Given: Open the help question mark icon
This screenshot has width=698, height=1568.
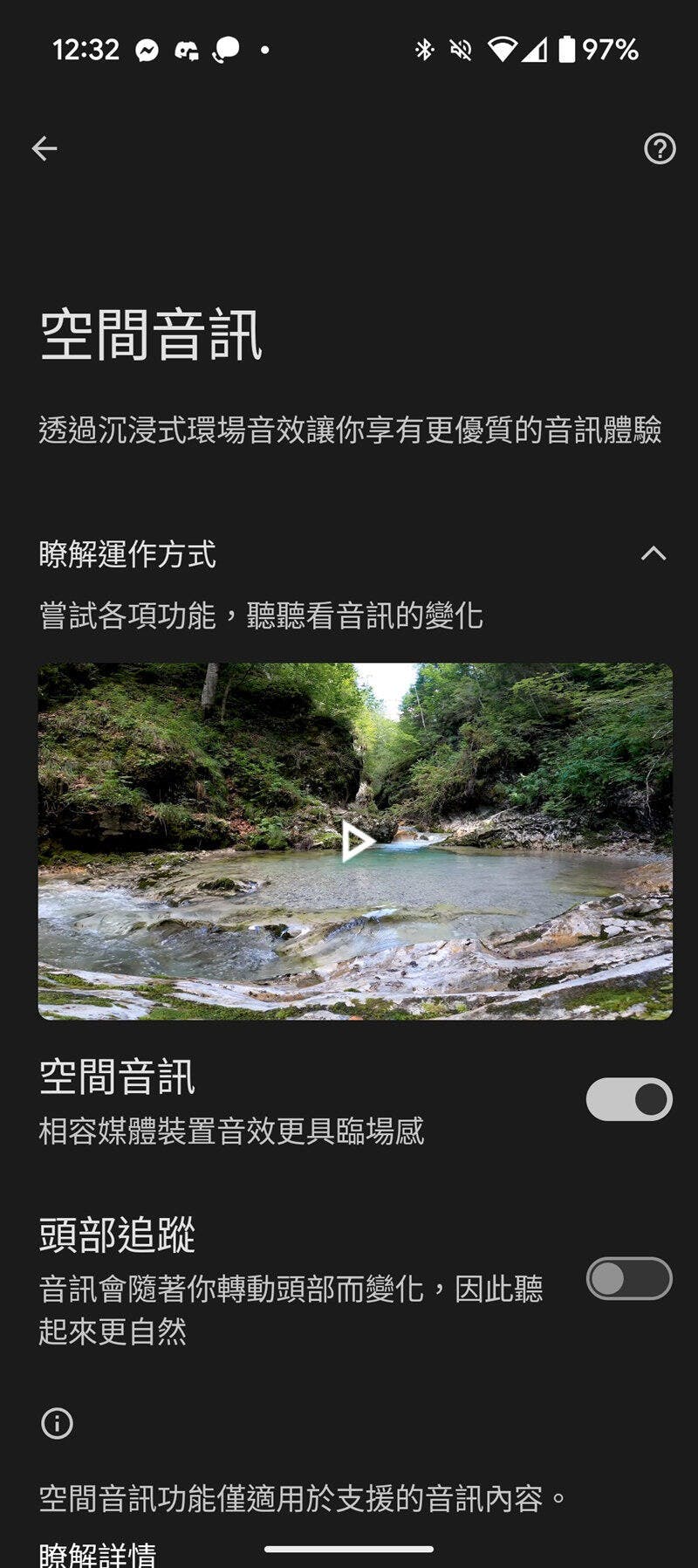Looking at the screenshot, I should (x=660, y=148).
